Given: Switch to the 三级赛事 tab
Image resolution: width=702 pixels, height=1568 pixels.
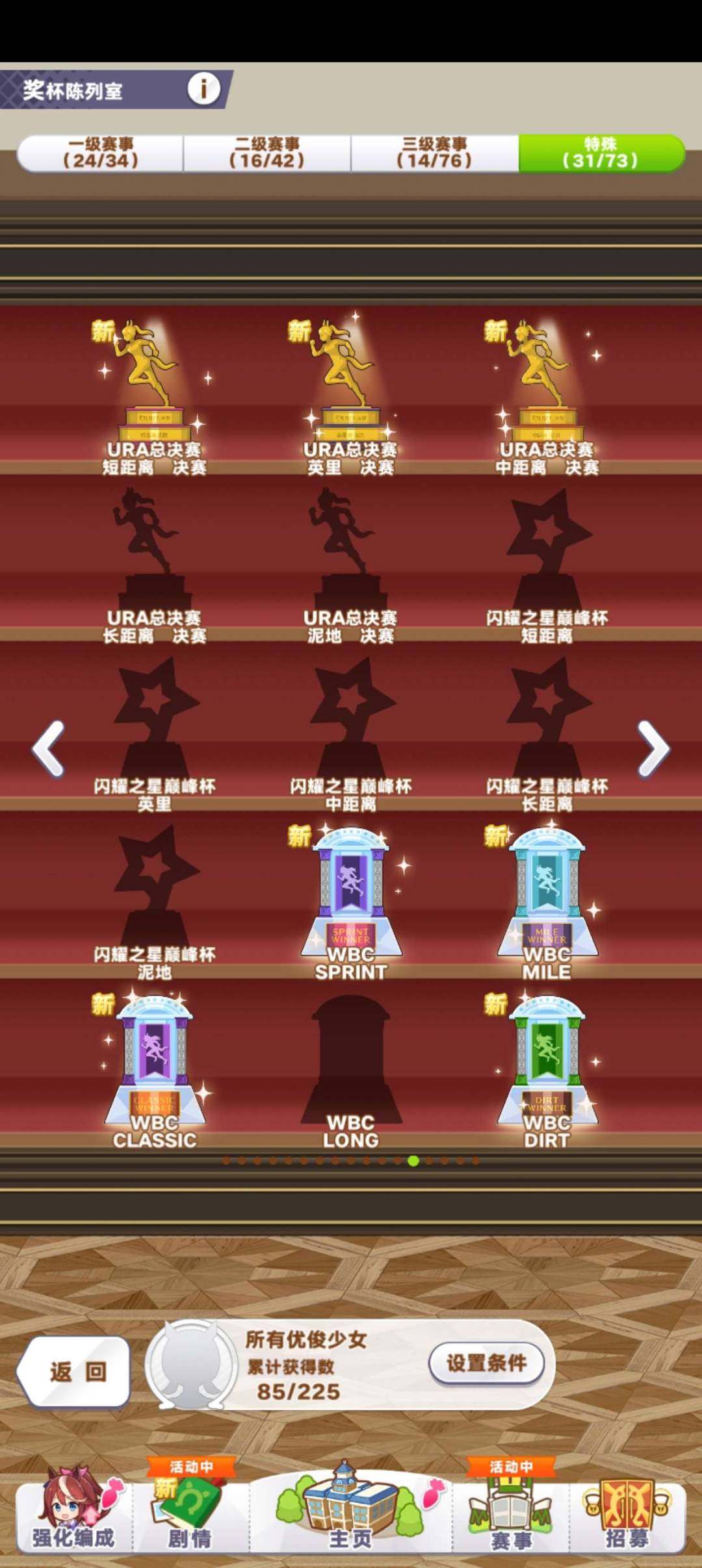Looking at the screenshot, I should point(435,153).
